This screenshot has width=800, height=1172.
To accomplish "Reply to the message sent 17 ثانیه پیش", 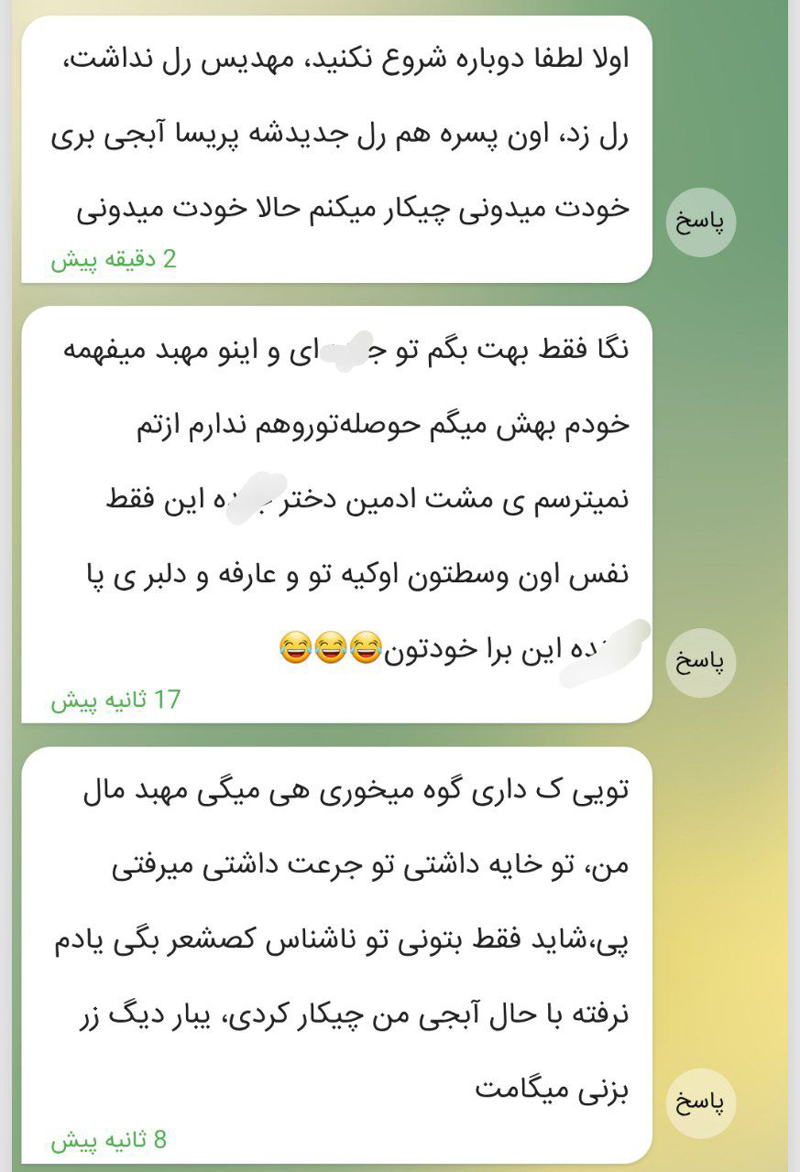I will (x=700, y=662).
